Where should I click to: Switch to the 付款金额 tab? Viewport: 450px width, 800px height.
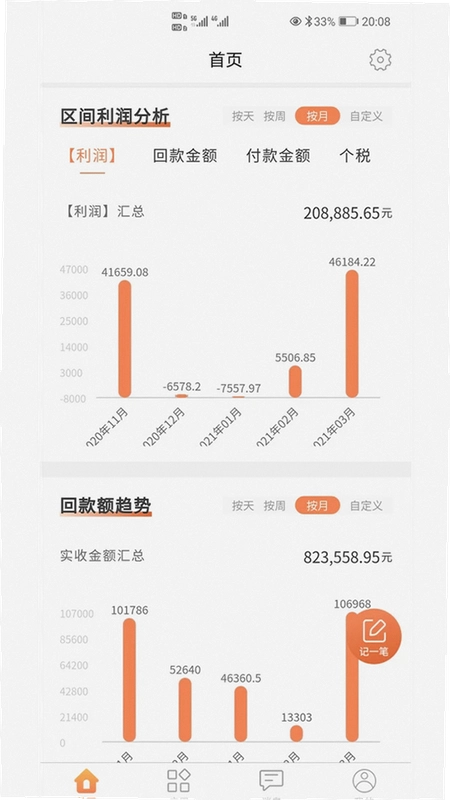(278, 156)
